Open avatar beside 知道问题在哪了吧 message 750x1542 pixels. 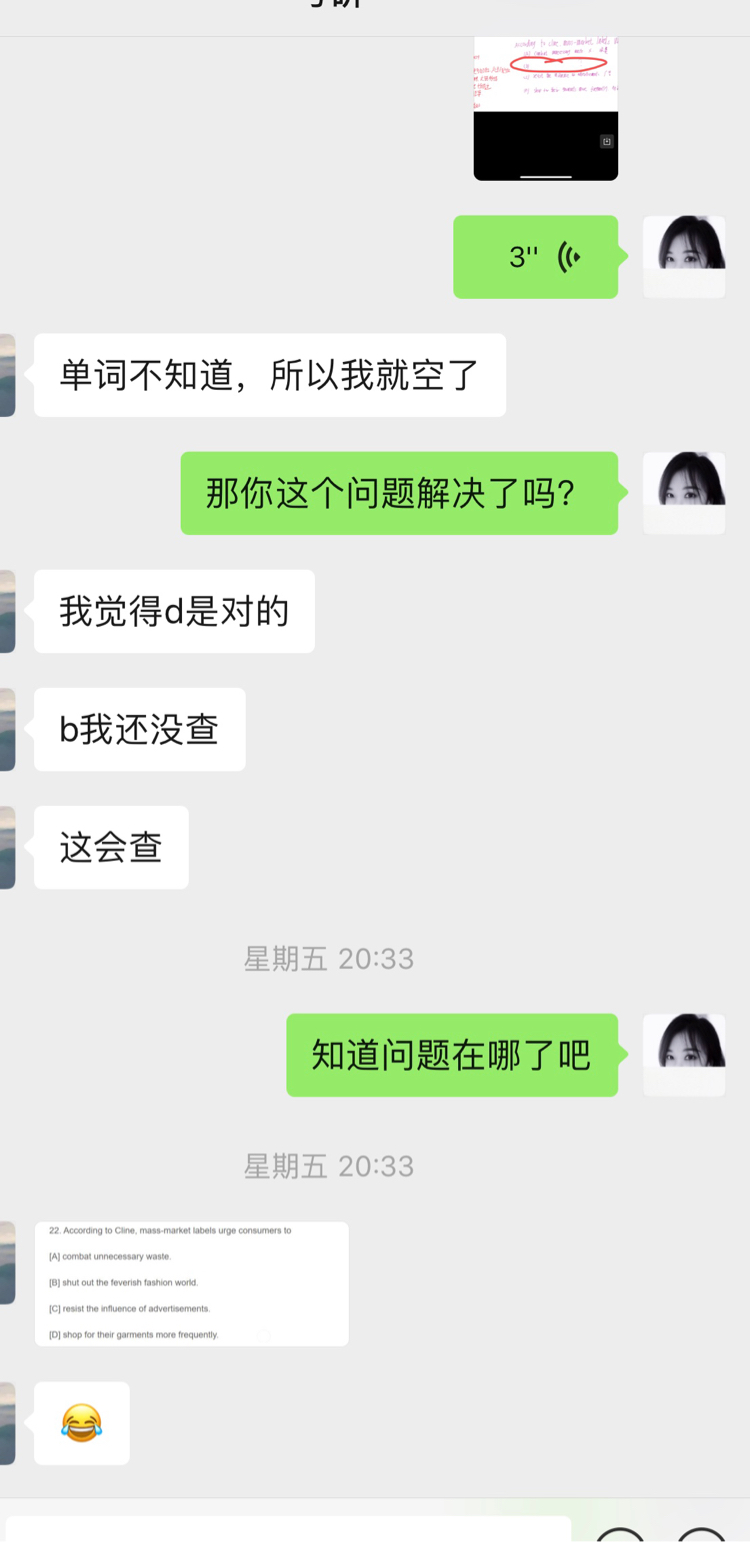coord(683,1054)
